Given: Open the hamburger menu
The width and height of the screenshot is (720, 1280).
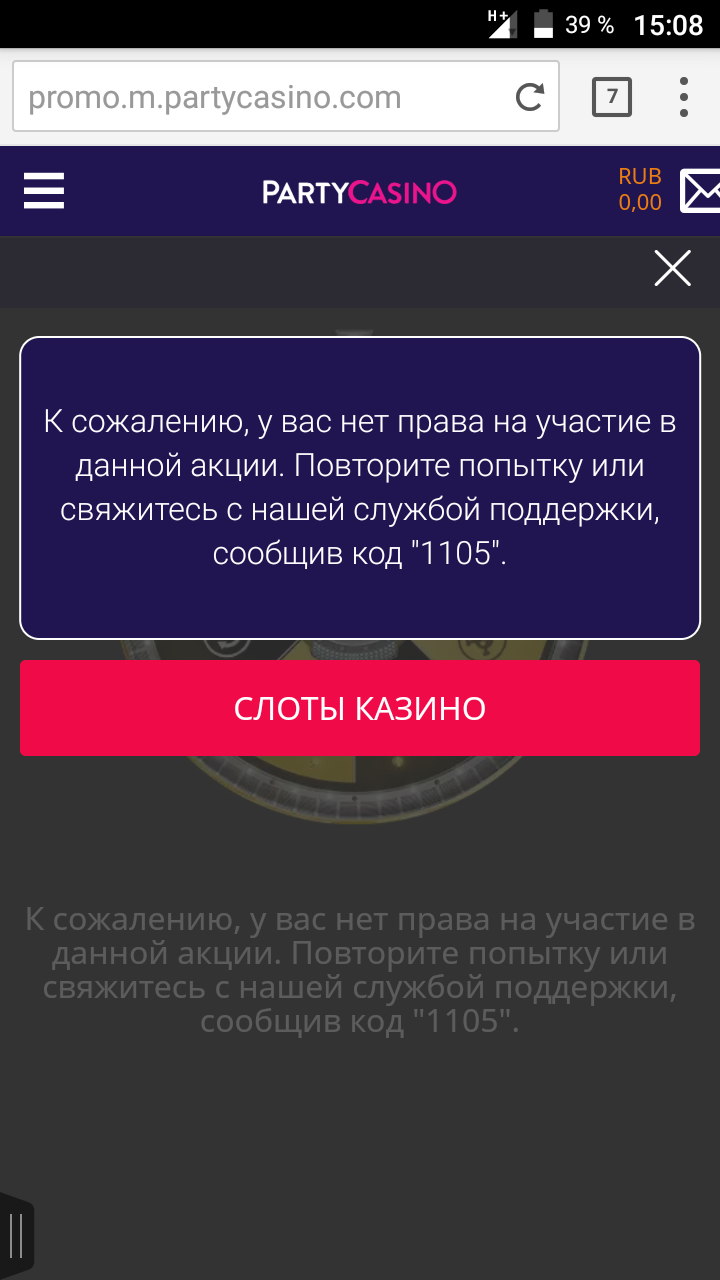Looking at the screenshot, I should (44, 190).
